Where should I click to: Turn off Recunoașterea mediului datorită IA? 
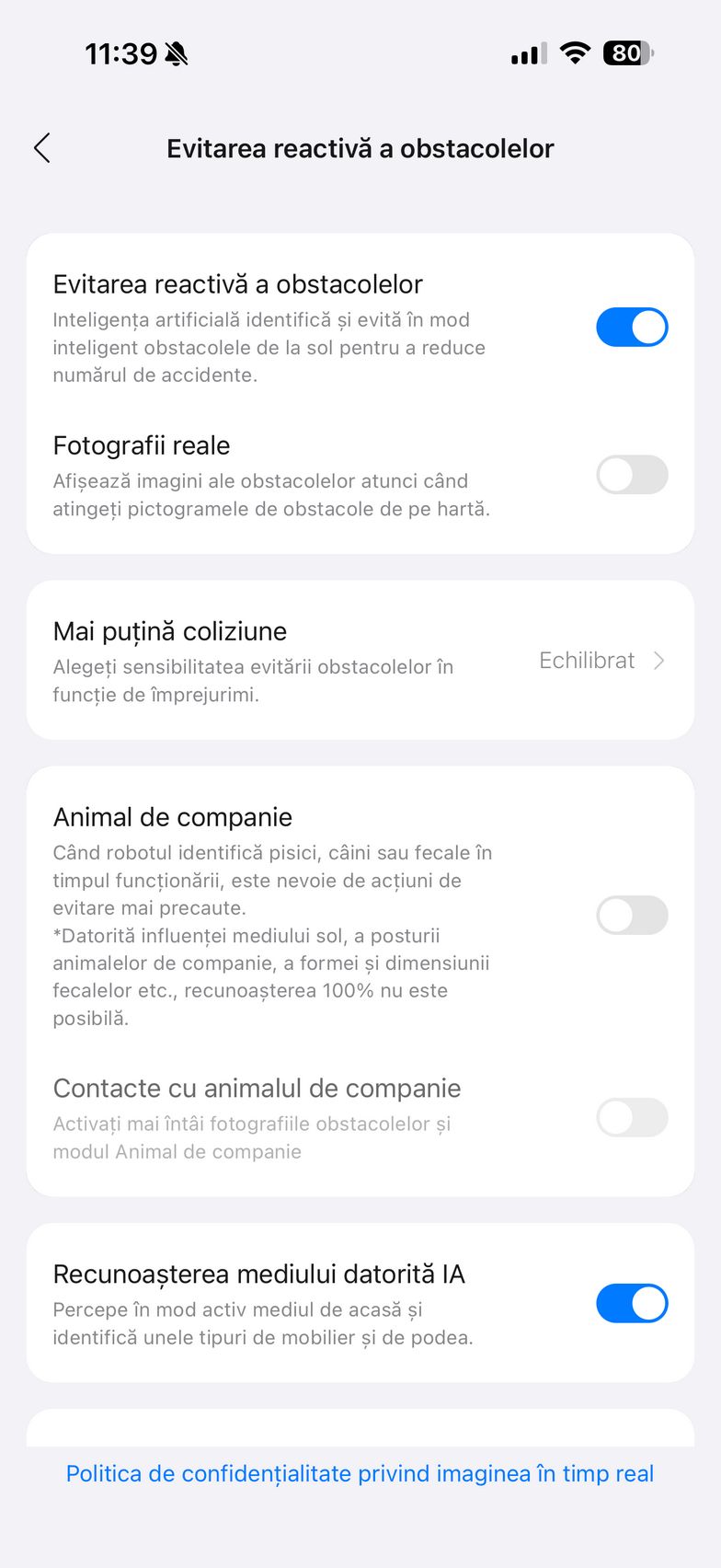tap(632, 1303)
